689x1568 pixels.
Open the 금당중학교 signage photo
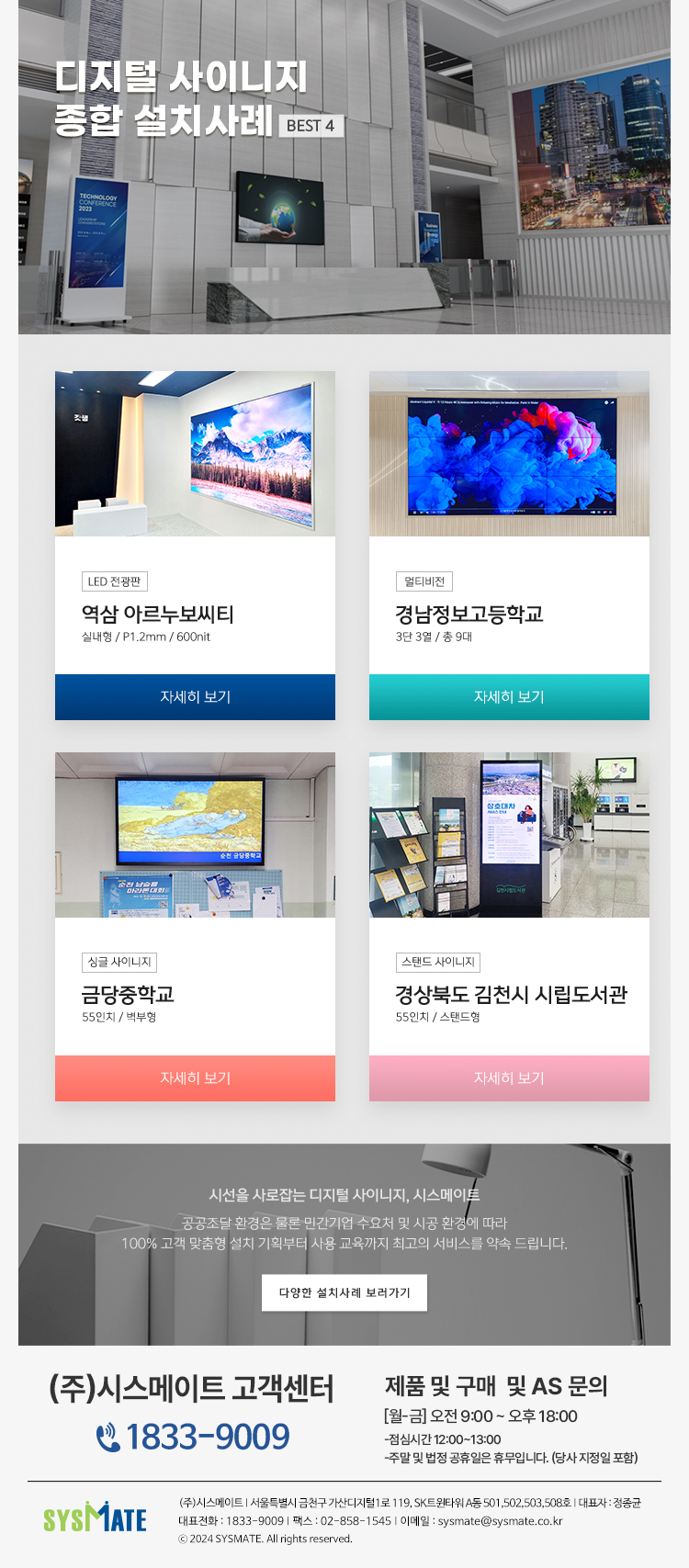tap(195, 835)
